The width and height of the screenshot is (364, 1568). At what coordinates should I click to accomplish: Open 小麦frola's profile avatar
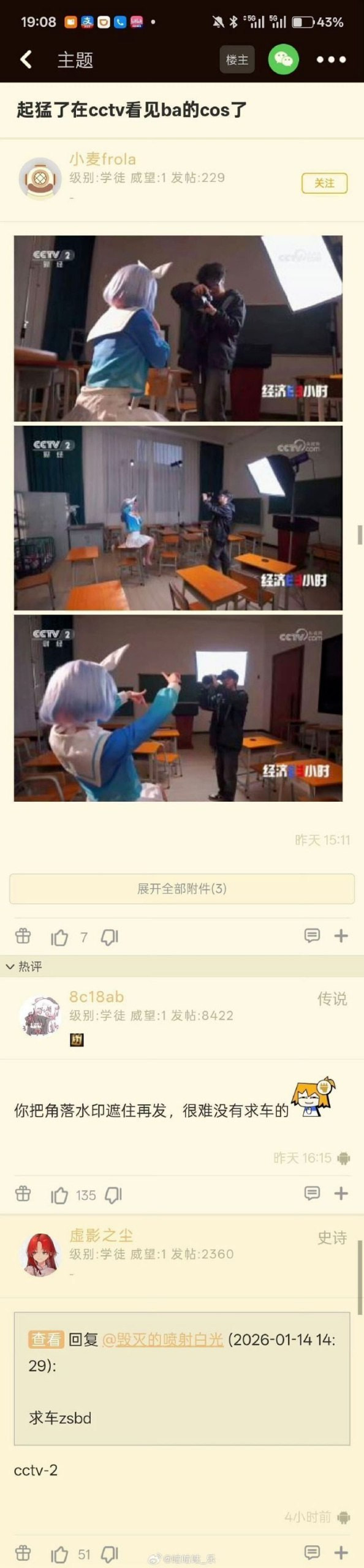click(40, 178)
